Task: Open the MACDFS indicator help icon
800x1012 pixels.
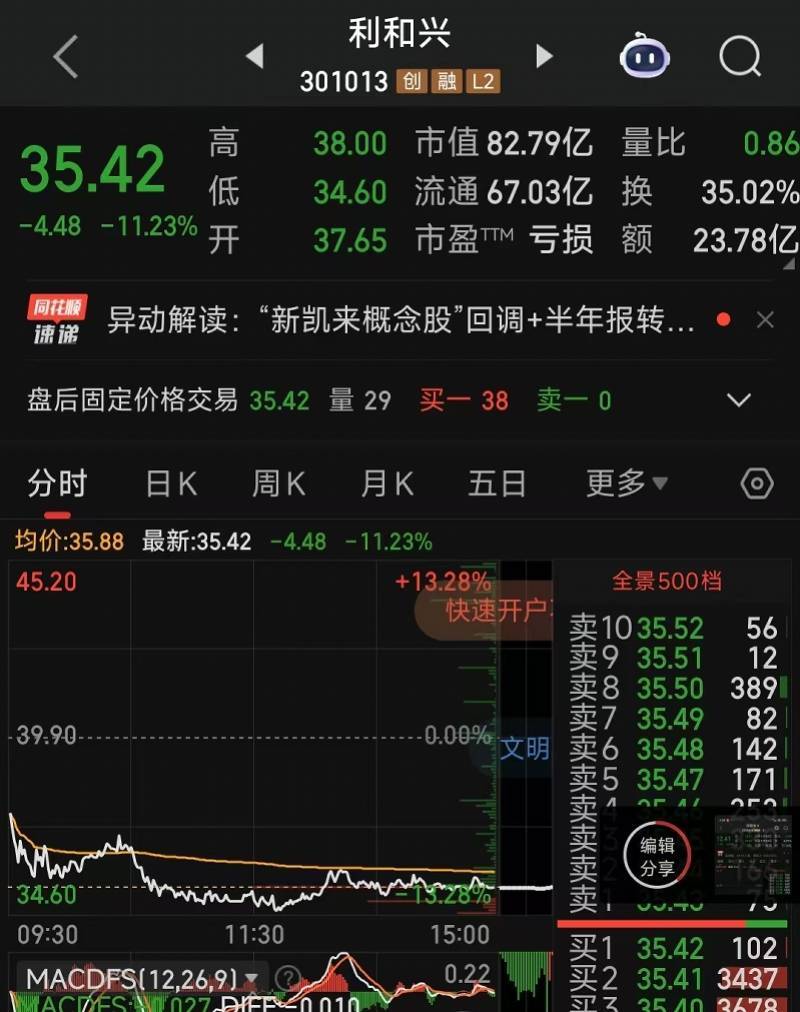Action: 288,978
